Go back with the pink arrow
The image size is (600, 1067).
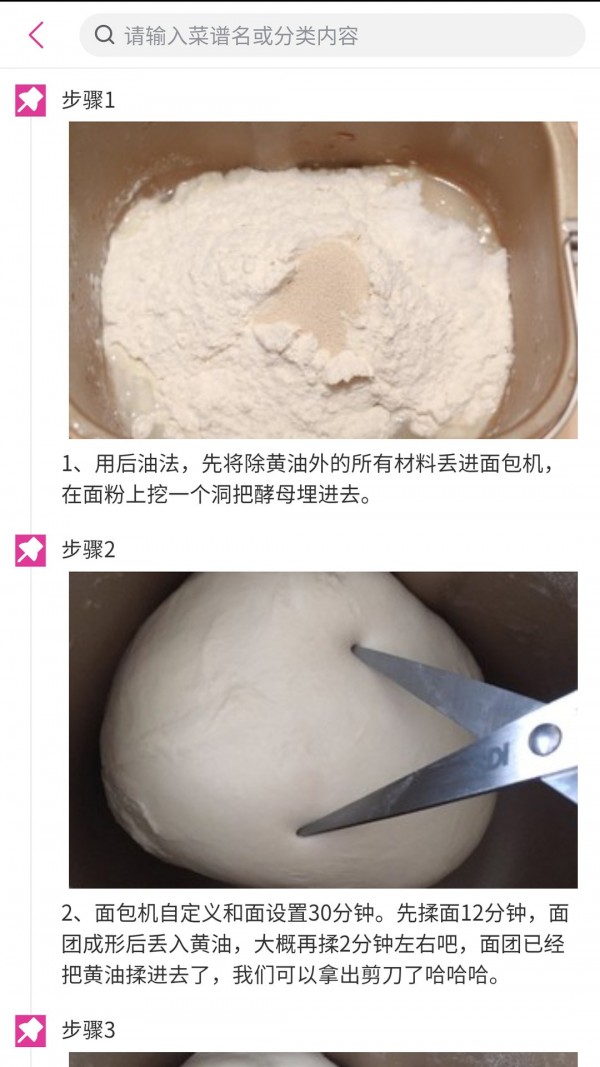36,35
